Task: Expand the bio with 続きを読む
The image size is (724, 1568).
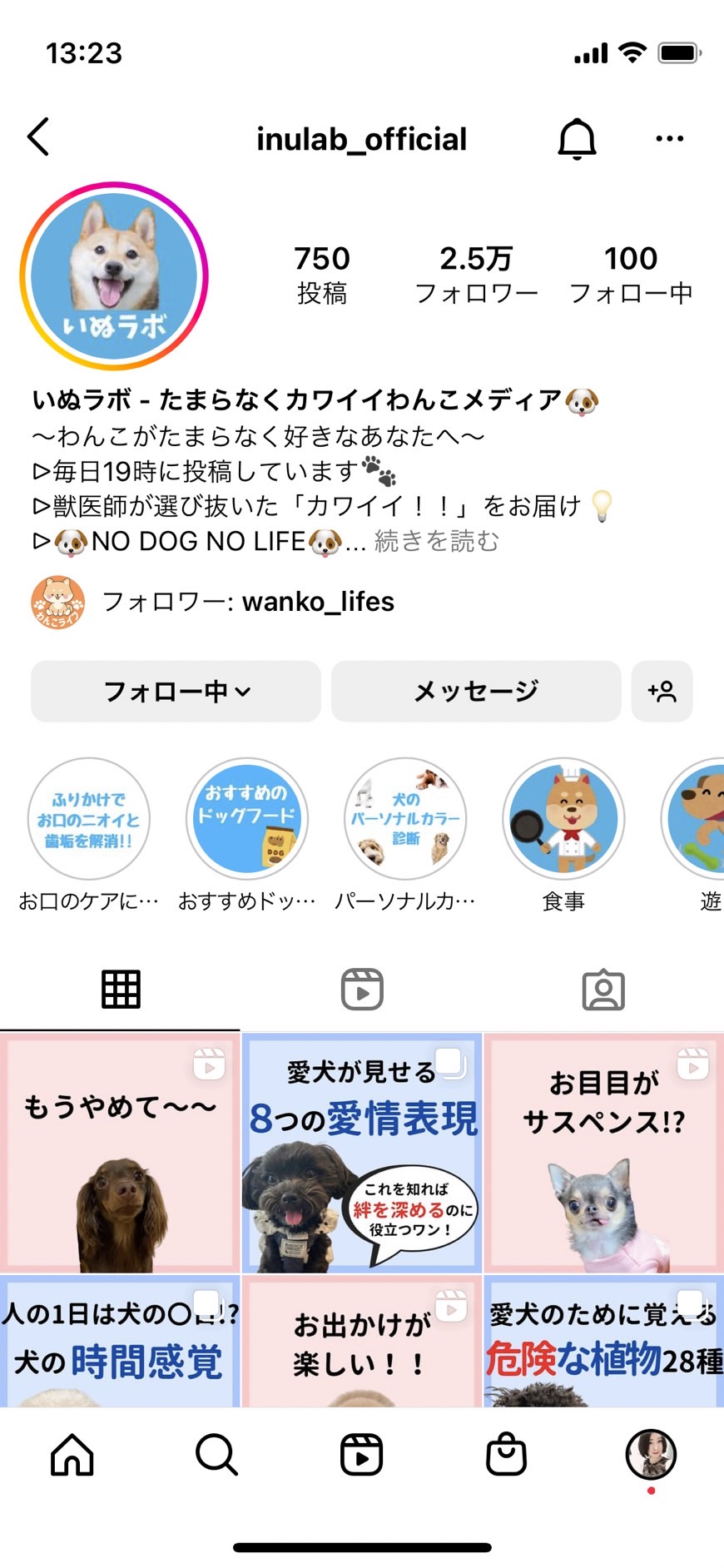Action: click(436, 541)
